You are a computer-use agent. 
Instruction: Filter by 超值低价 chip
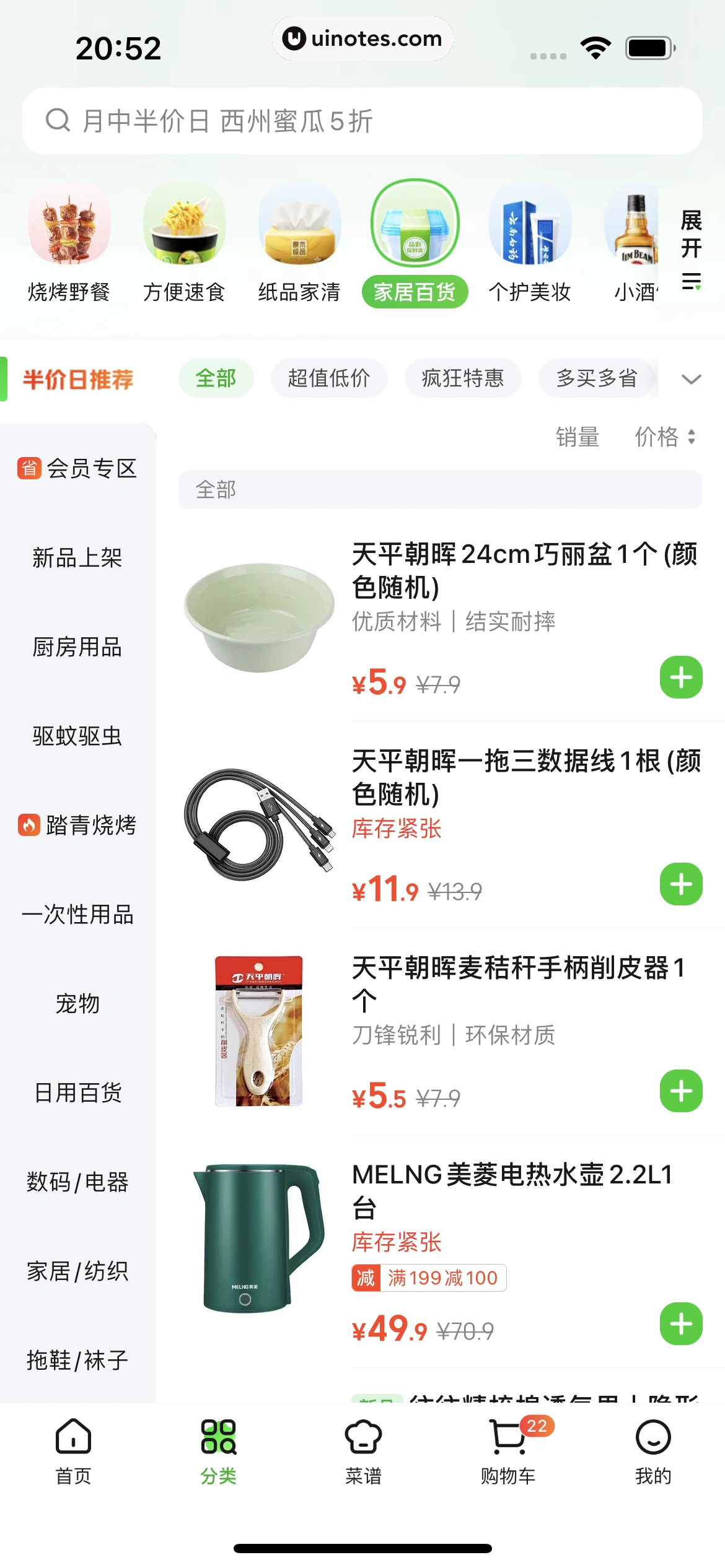329,378
